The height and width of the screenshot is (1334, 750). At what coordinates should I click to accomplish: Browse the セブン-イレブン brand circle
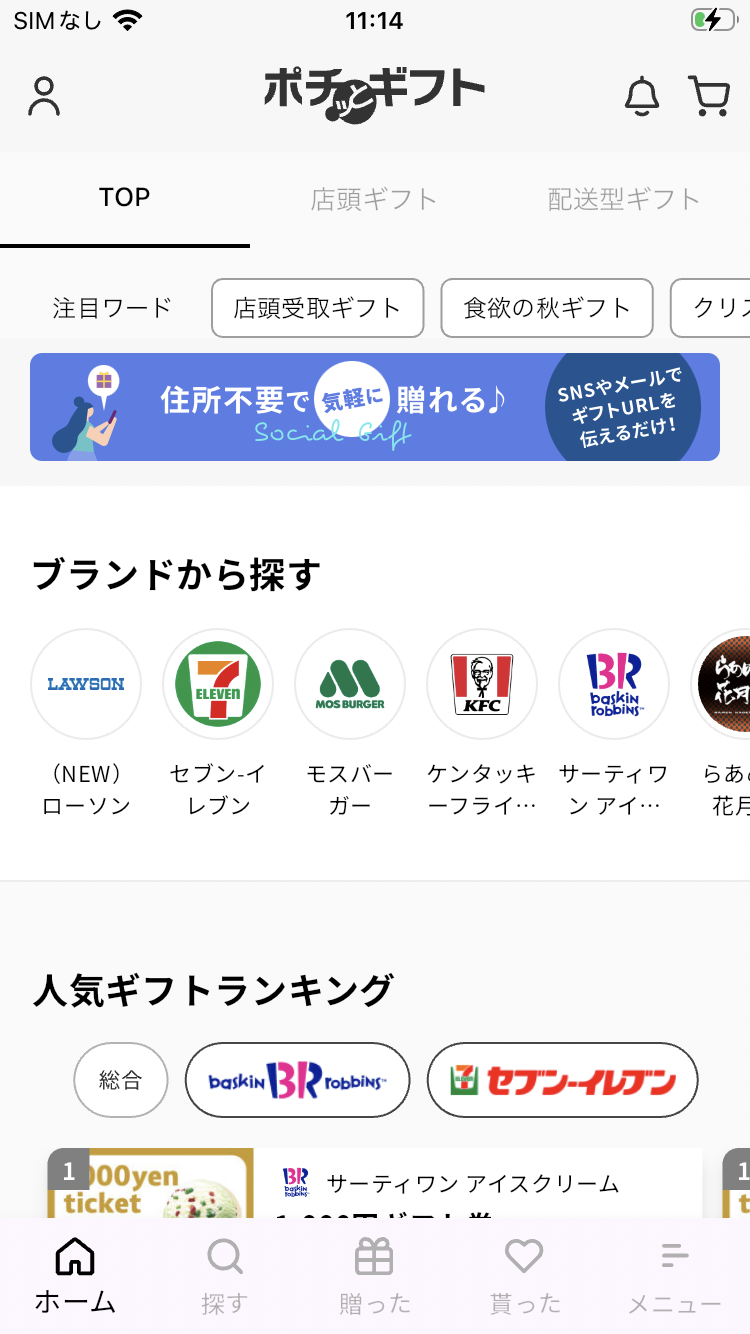pyautogui.click(x=218, y=684)
